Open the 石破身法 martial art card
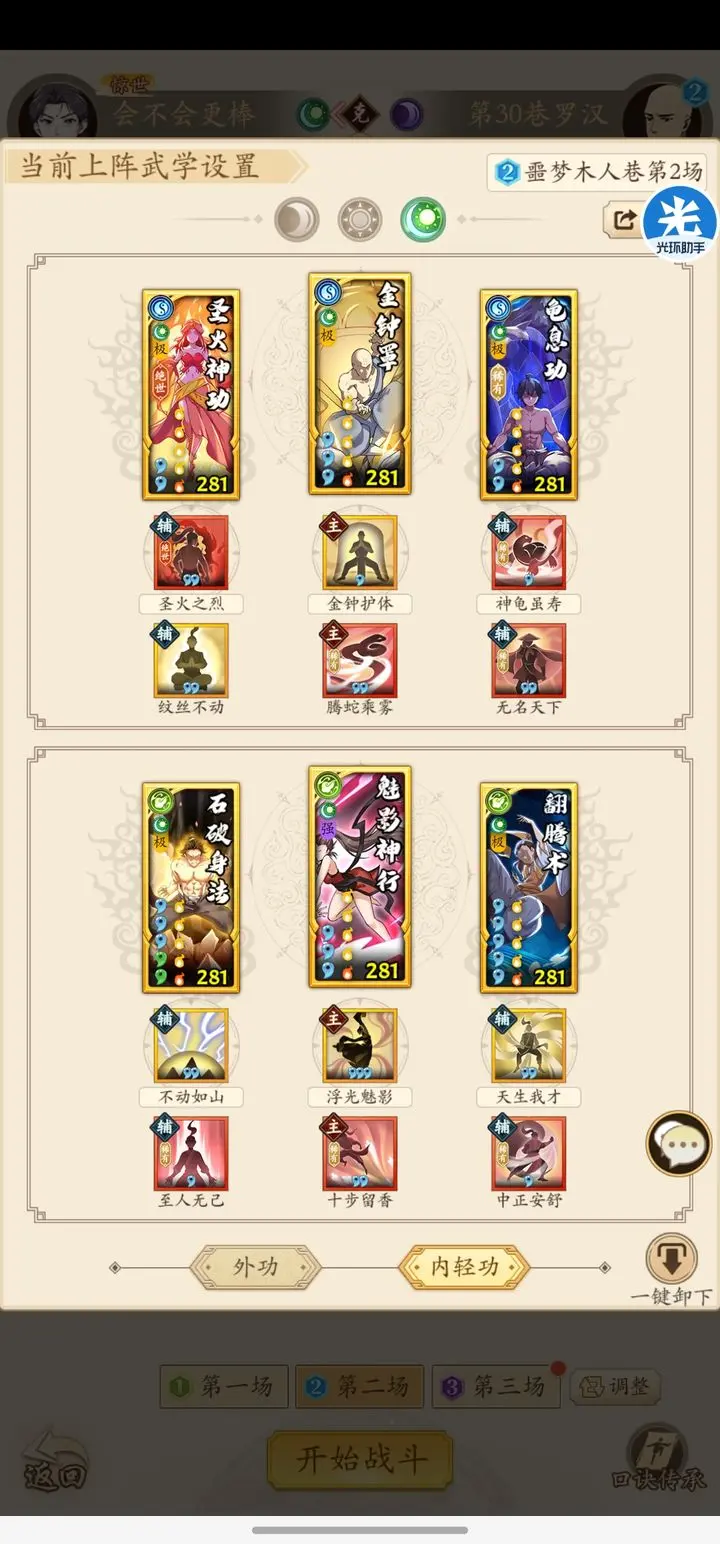720x1544 pixels. 191,887
